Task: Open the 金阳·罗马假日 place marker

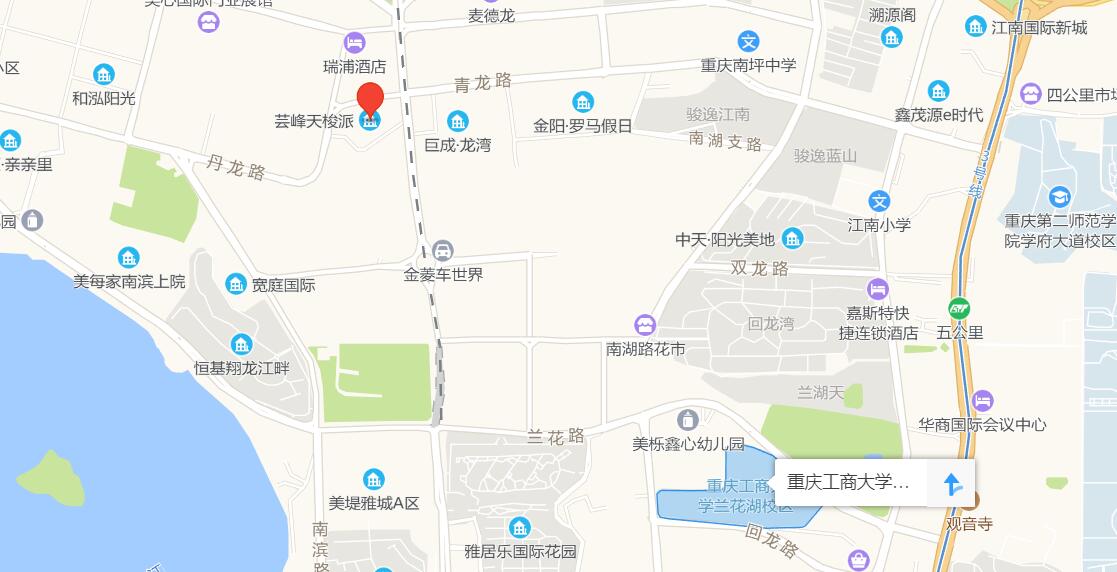Action: point(583,102)
